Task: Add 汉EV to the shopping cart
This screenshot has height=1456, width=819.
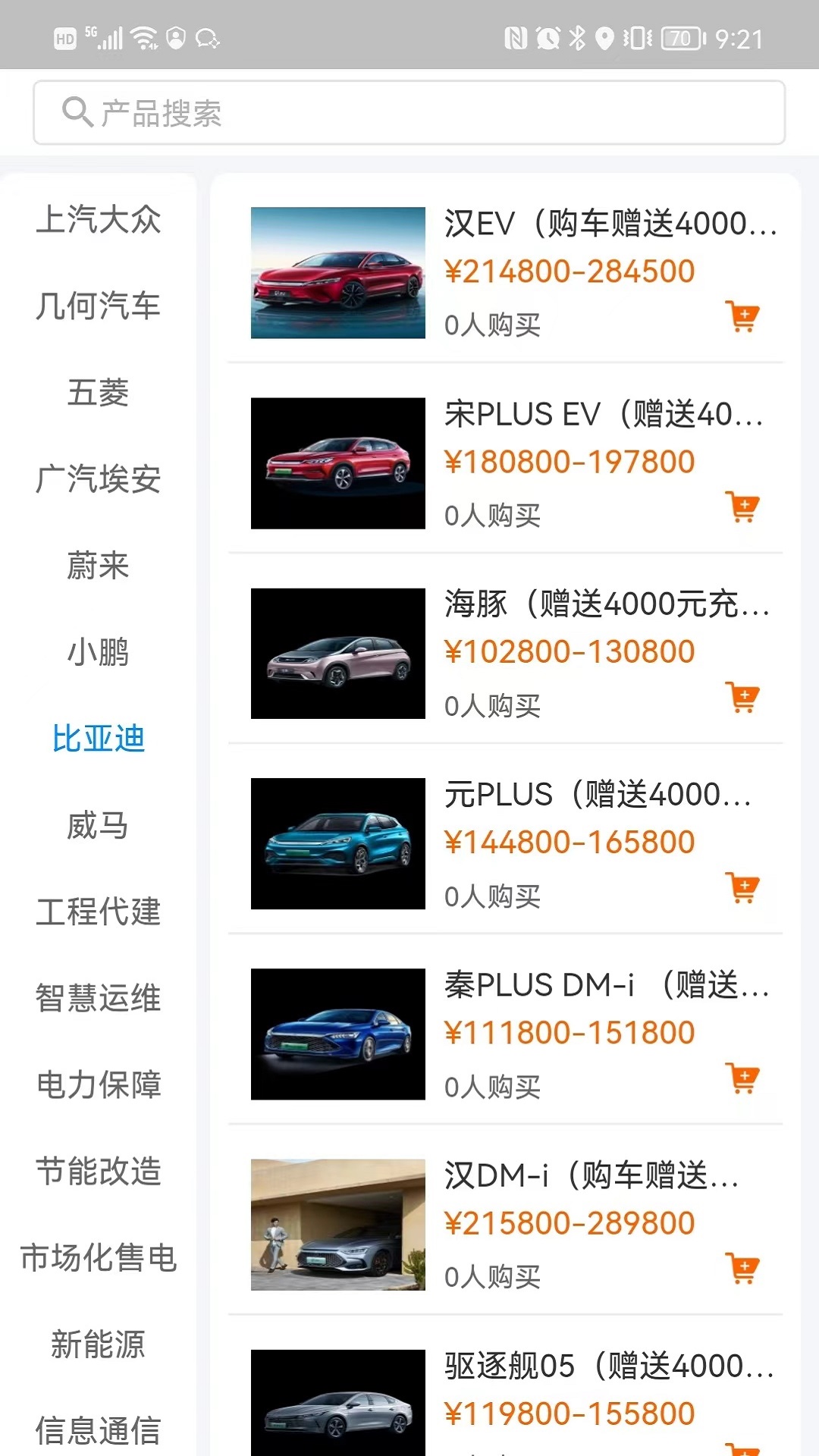Action: point(742,316)
